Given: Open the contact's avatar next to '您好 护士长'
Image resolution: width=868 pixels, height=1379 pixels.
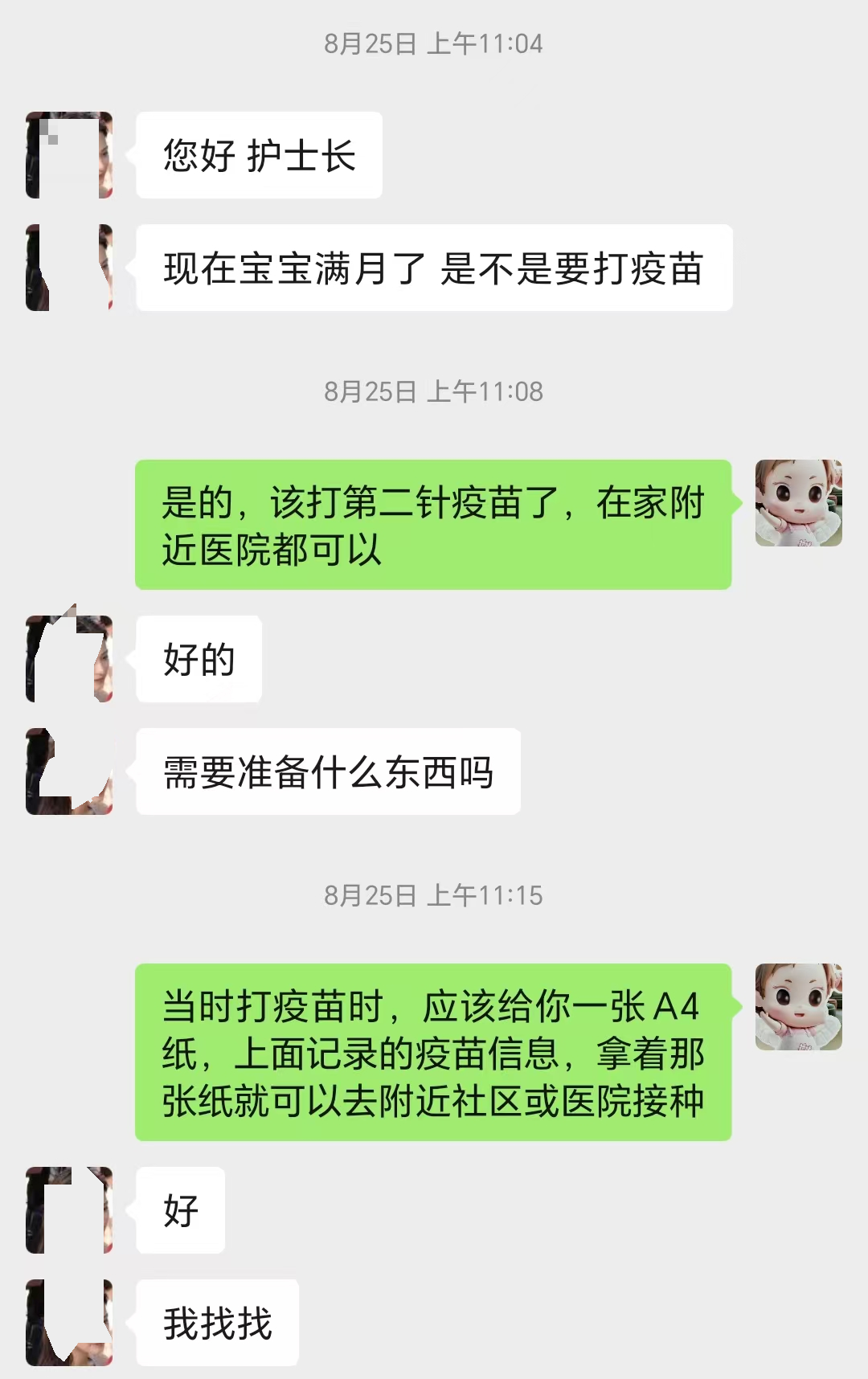Looking at the screenshot, I should [68, 157].
